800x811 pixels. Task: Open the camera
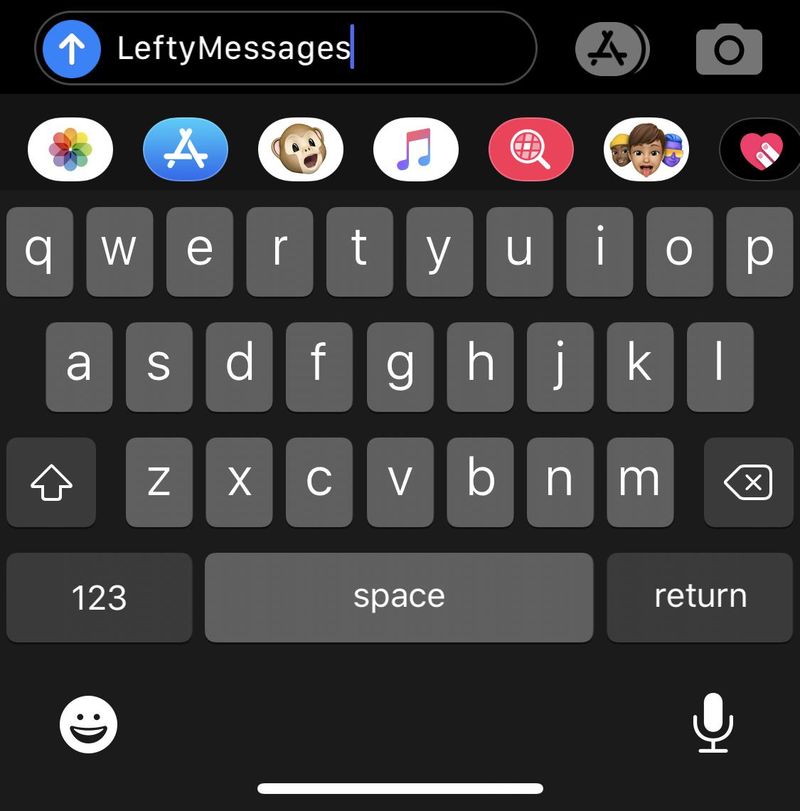click(x=729, y=49)
